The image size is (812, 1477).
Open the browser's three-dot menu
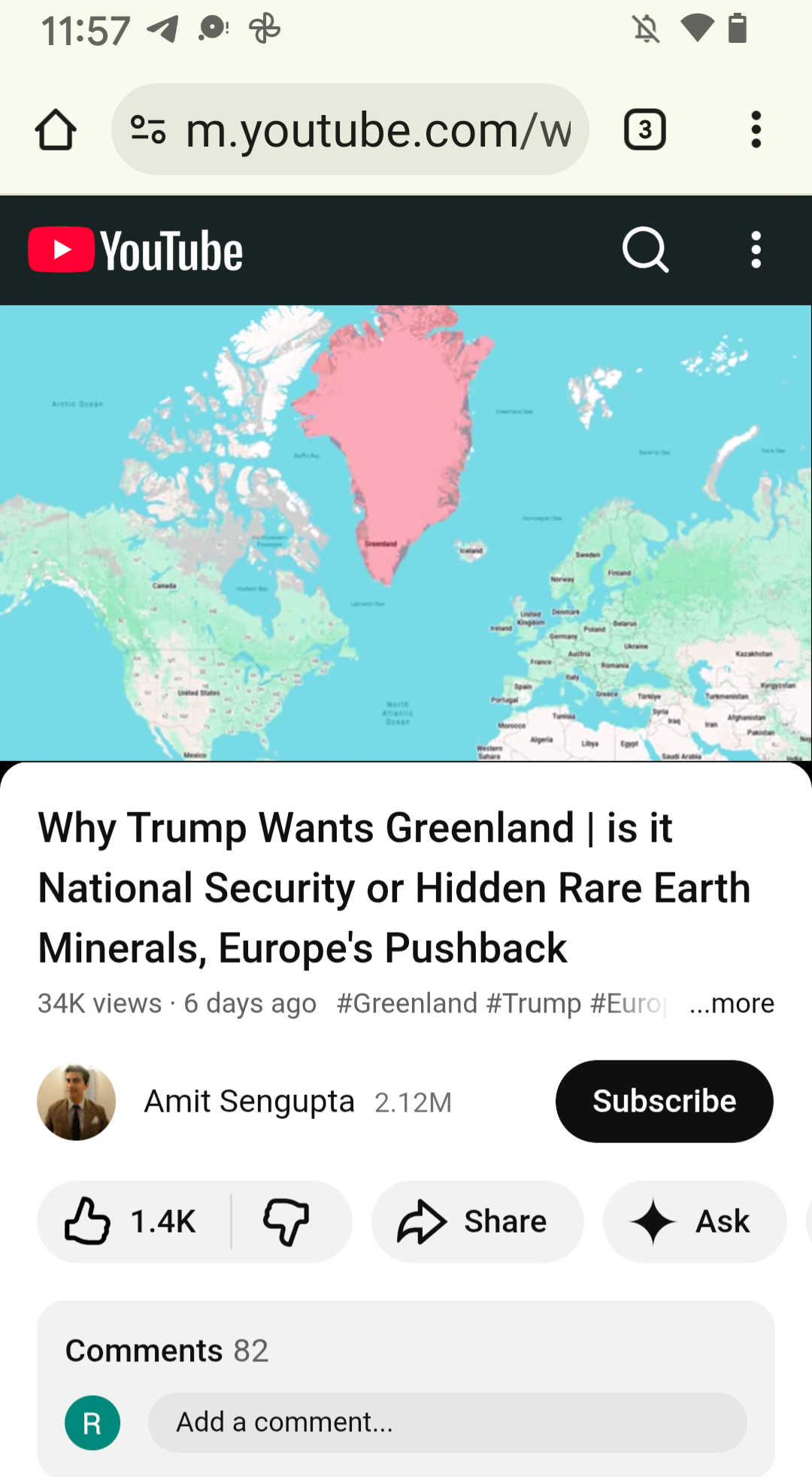[x=756, y=129]
